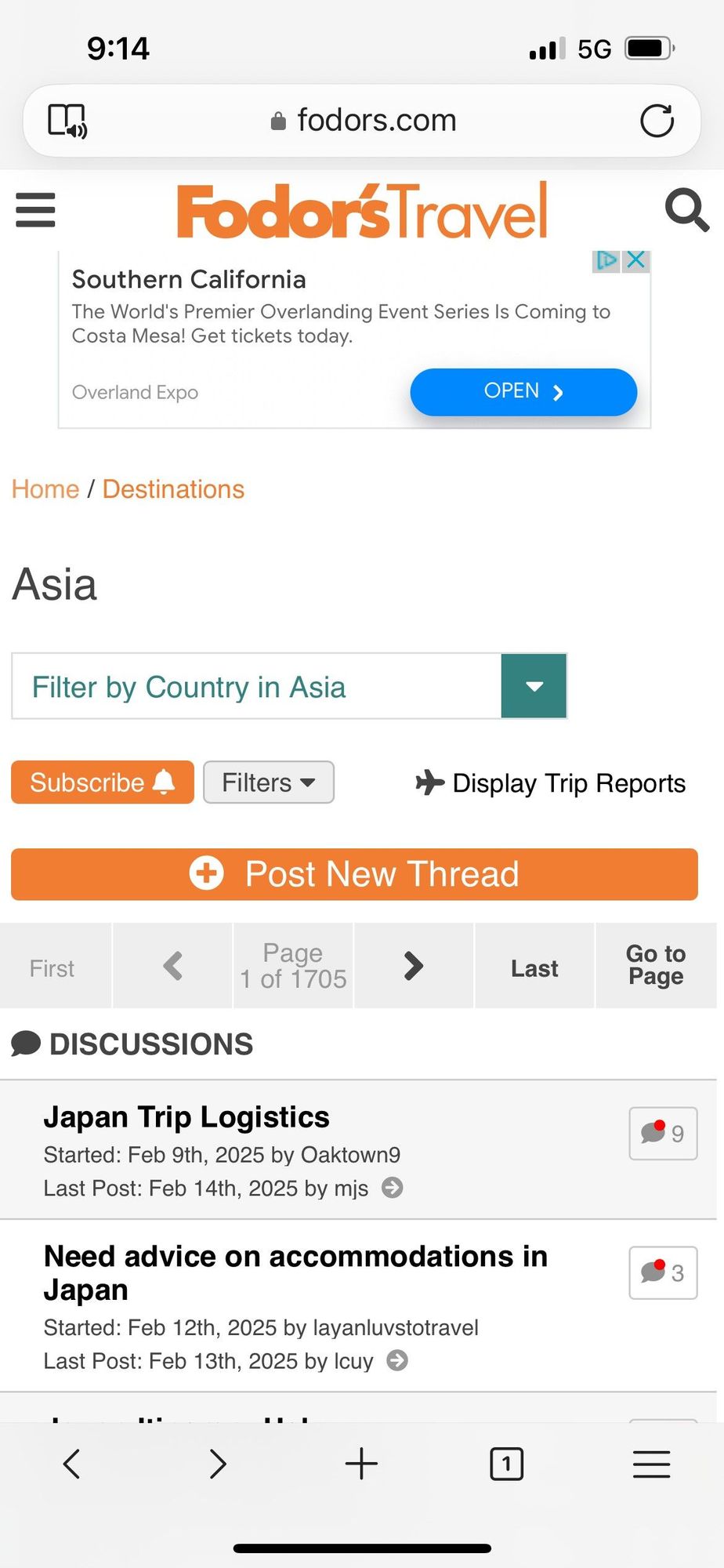Screen dimensions: 724x1568
Task: Tap OPEN on the Overland Expo ad
Action: [x=523, y=391]
